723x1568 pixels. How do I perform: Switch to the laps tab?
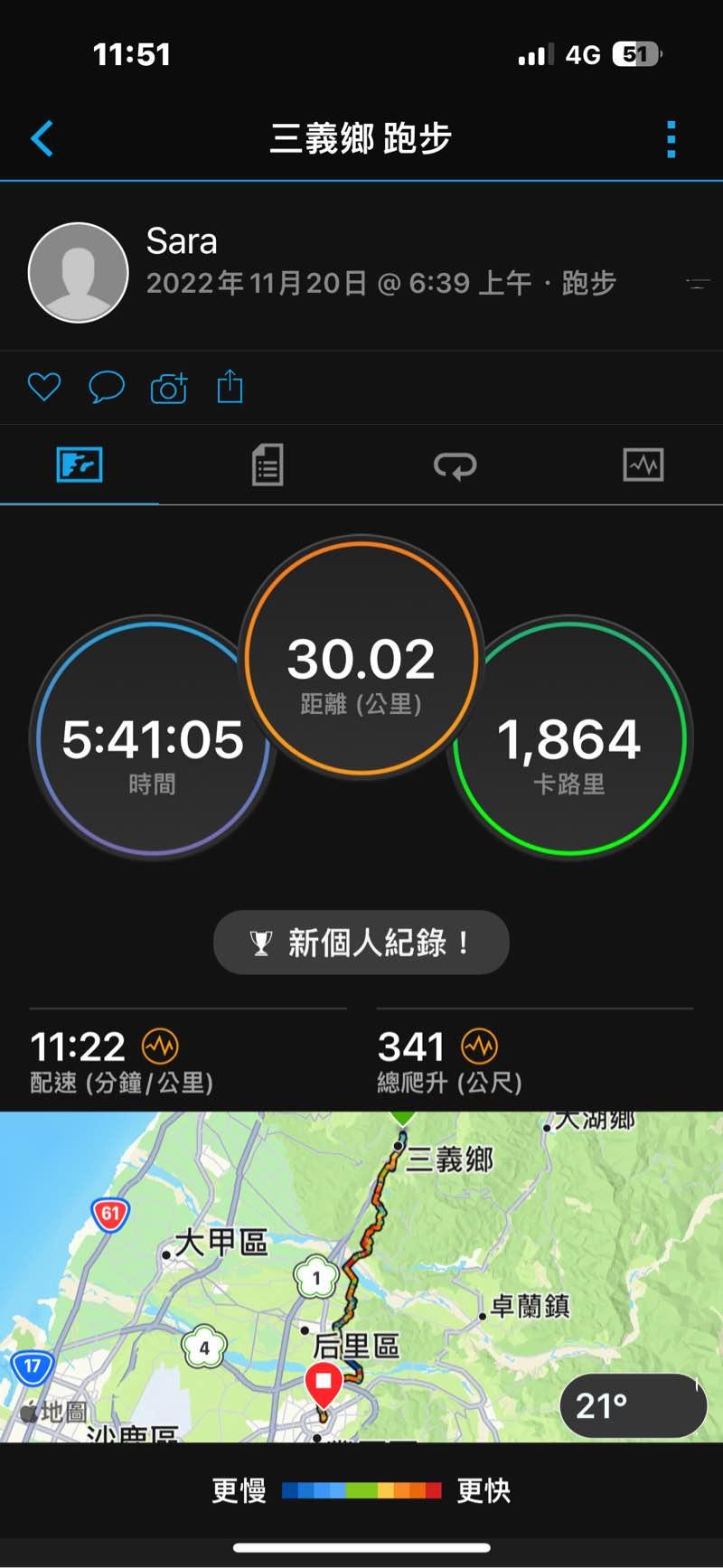pos(455,465)
